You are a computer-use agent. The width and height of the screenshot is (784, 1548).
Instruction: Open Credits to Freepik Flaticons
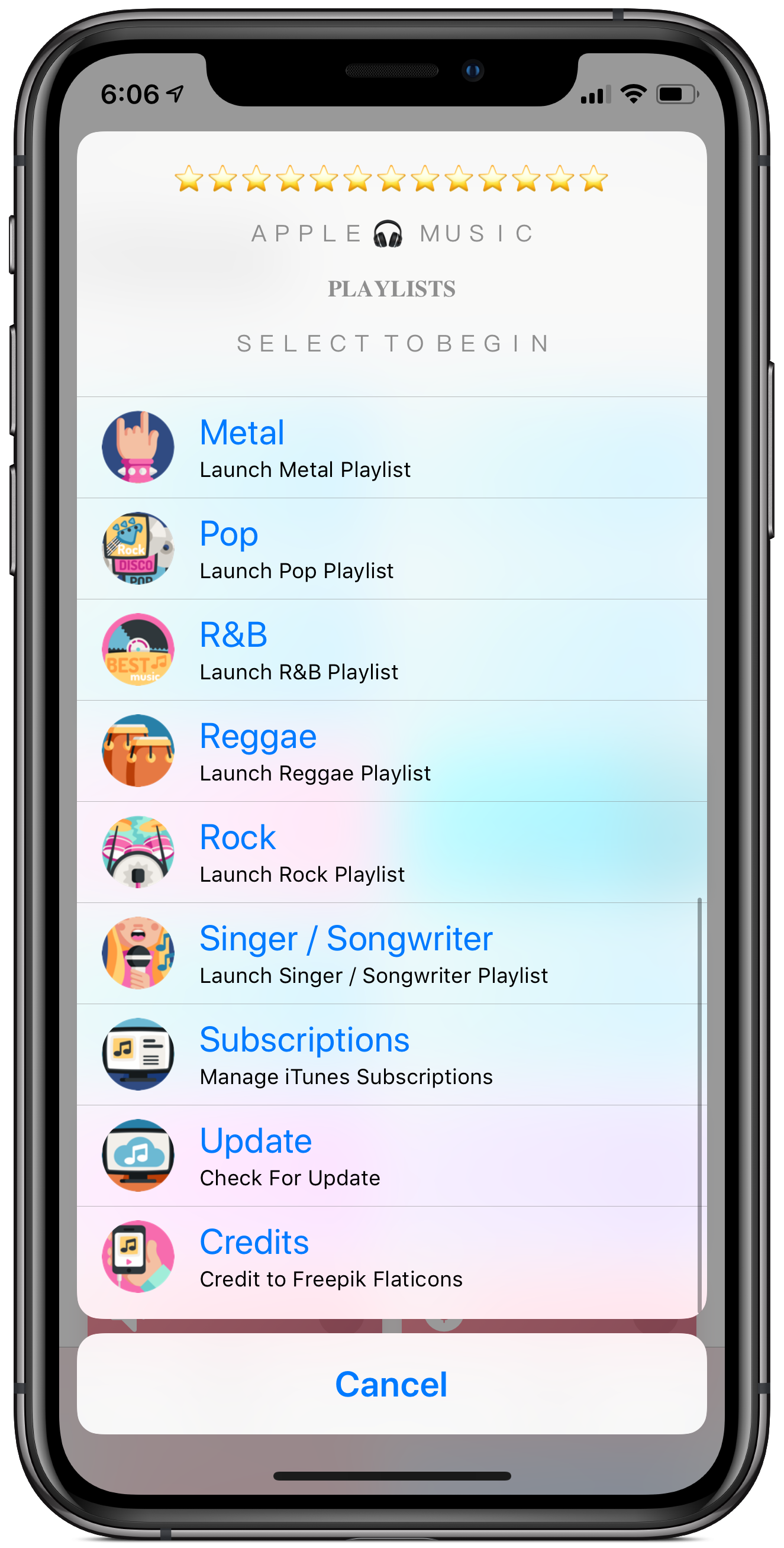point(391,1256)
